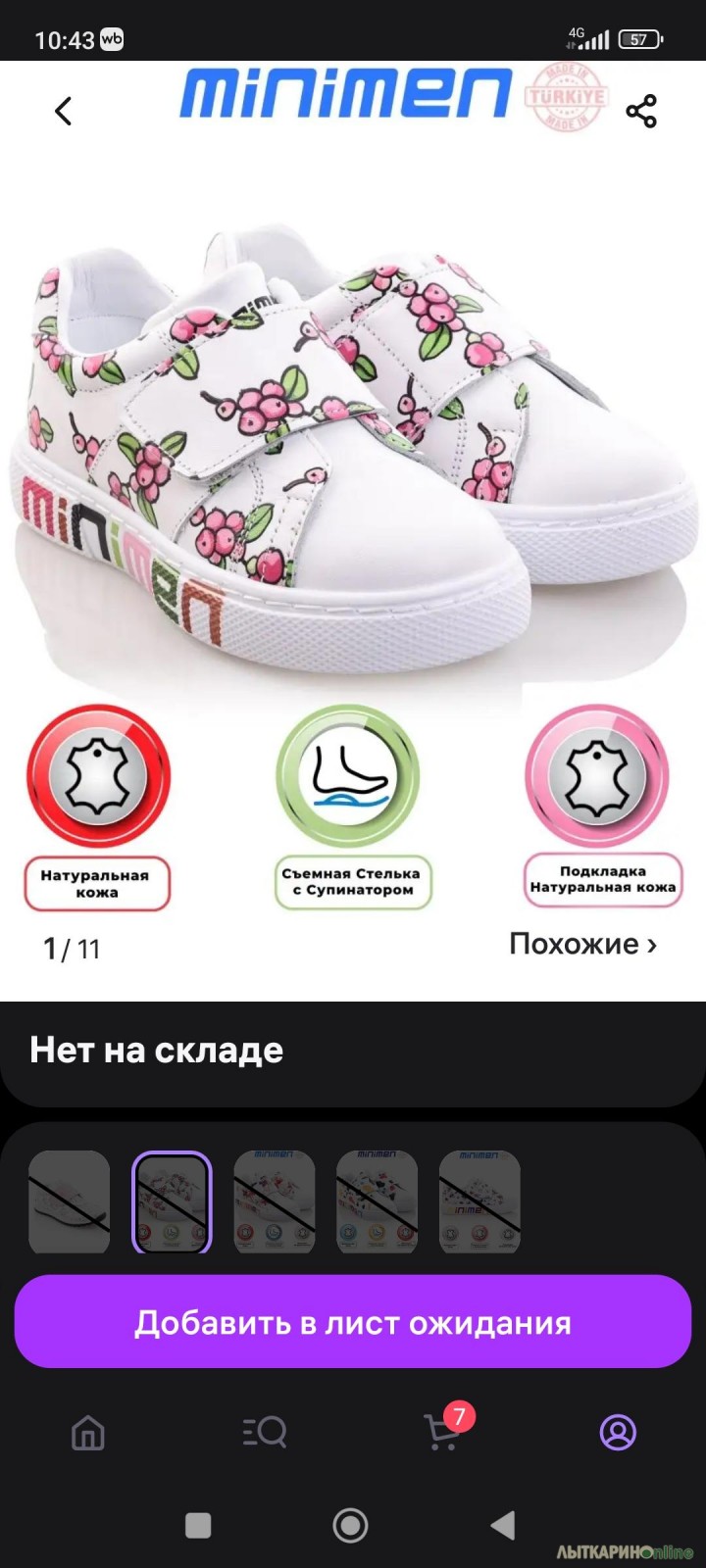Open the shopping cart with 7 items
Screen dimensions: 706x1568
444,1429
